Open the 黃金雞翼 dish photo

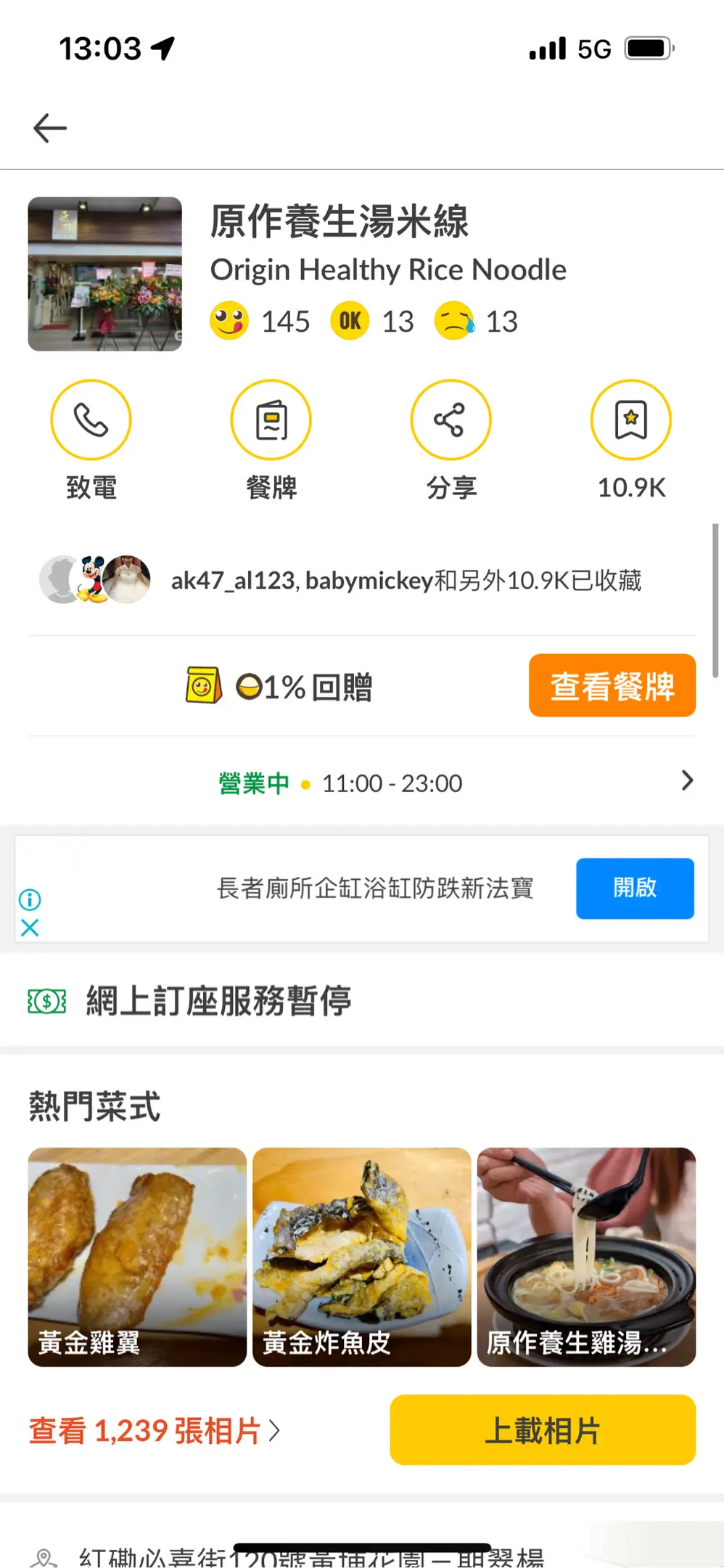tap(137, 1257)
